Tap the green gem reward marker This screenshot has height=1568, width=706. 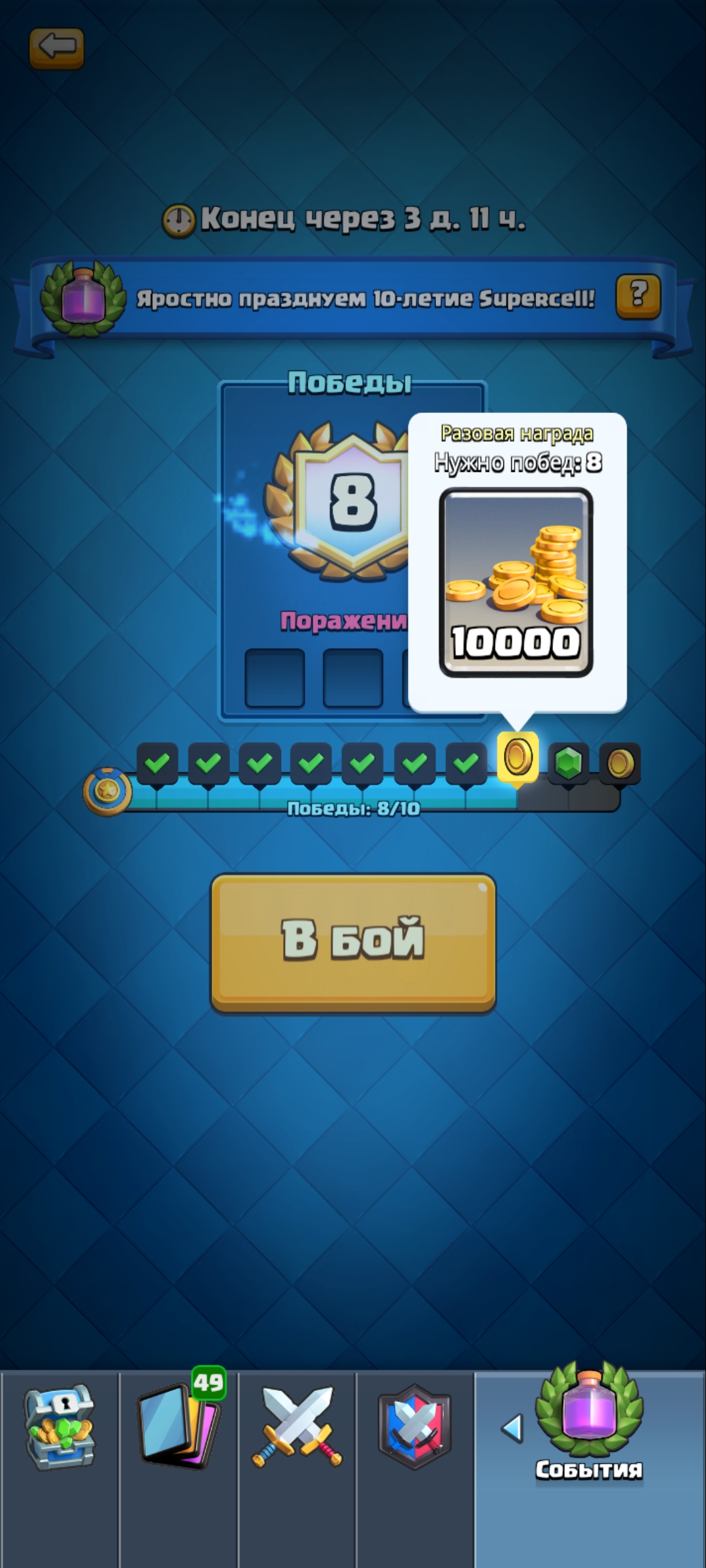(568, 762)
